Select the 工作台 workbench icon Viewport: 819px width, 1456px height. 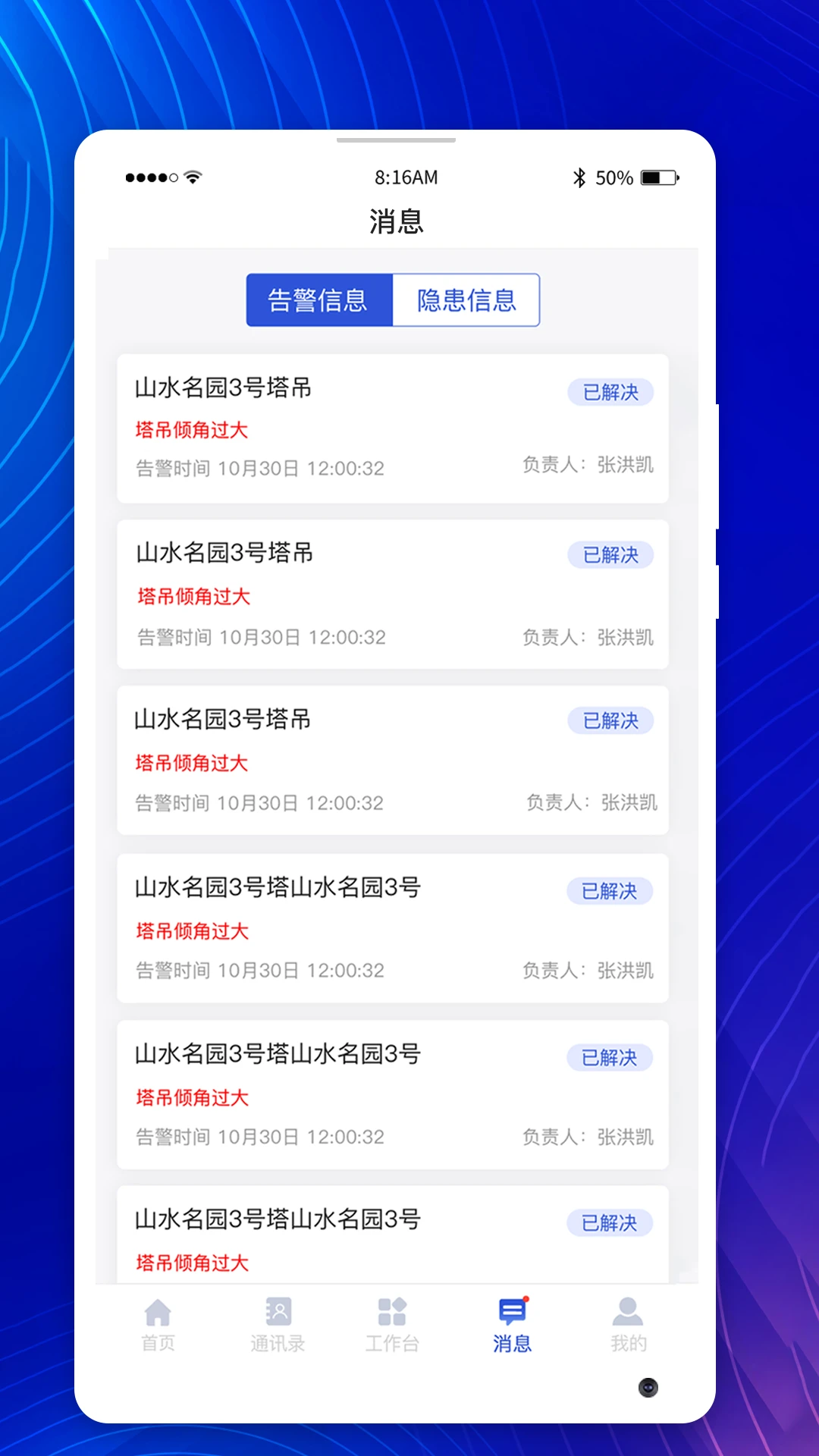tap(391, 1323)
